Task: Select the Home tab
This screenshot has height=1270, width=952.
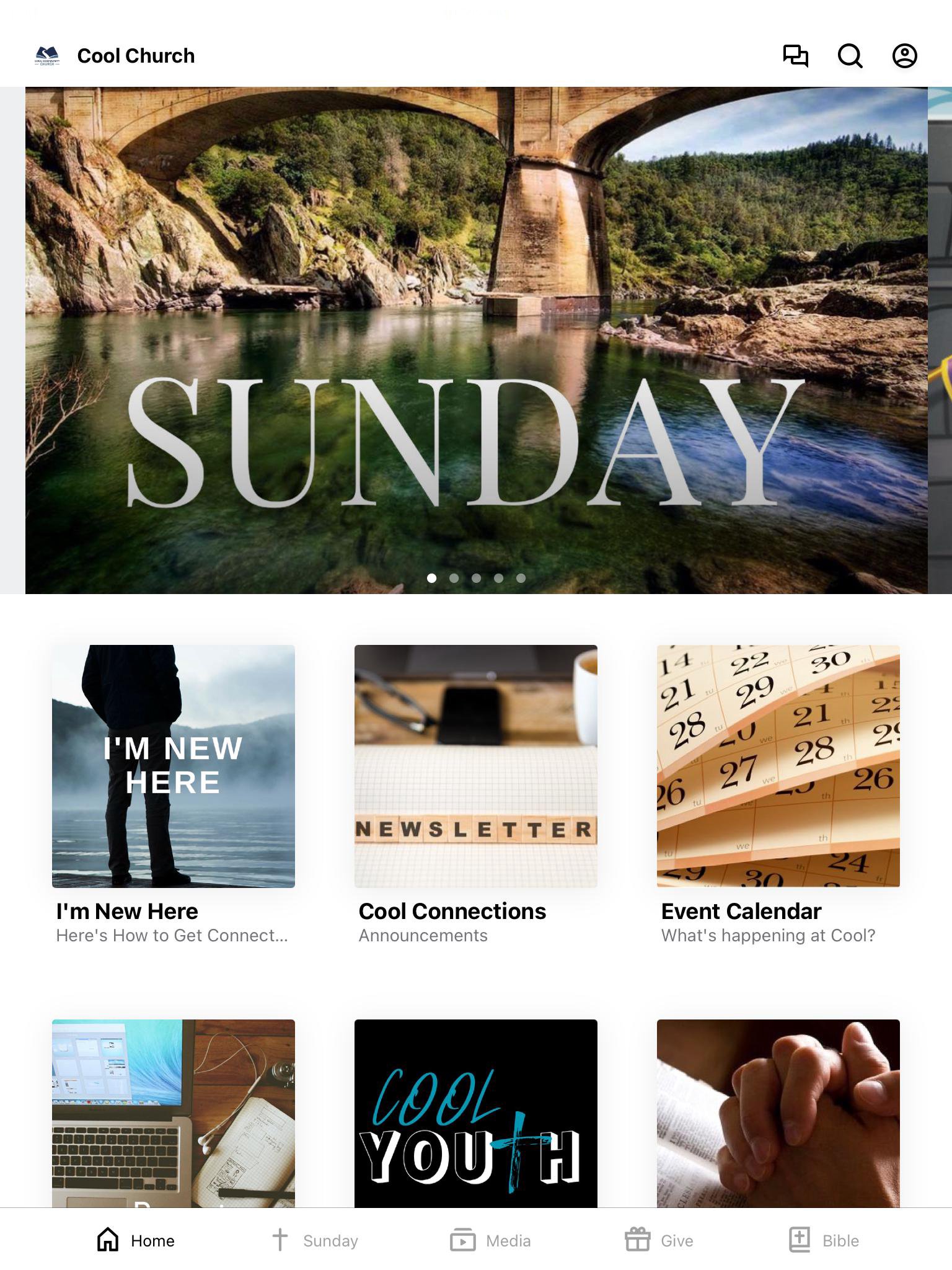Action: pyautogui.click(x=136, y=1240)
